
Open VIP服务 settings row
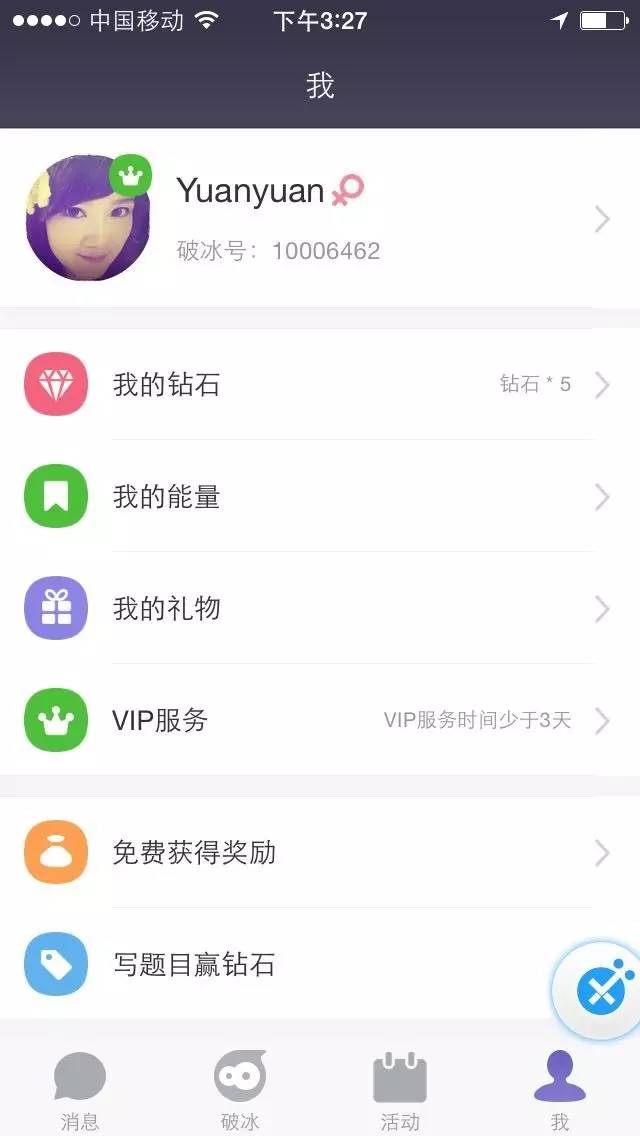(320, 720)
